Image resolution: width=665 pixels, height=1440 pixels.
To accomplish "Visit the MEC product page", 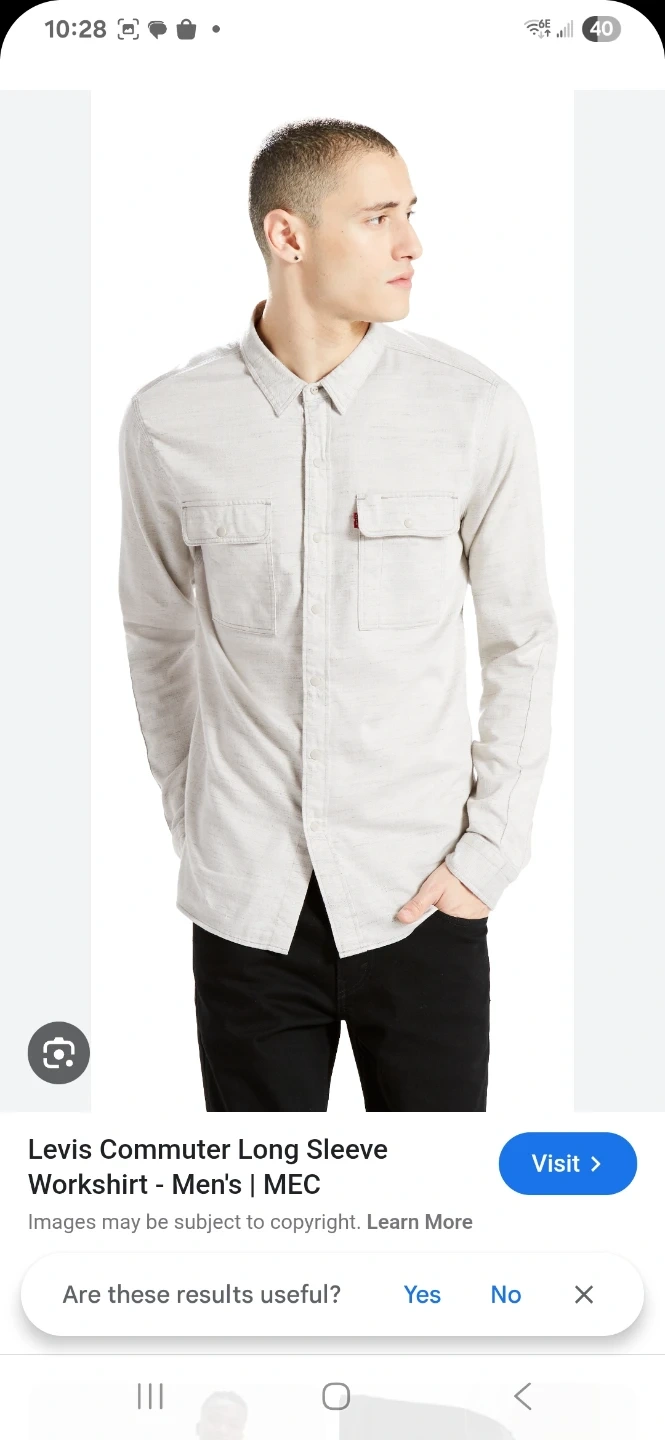I will pos(567,1163).
